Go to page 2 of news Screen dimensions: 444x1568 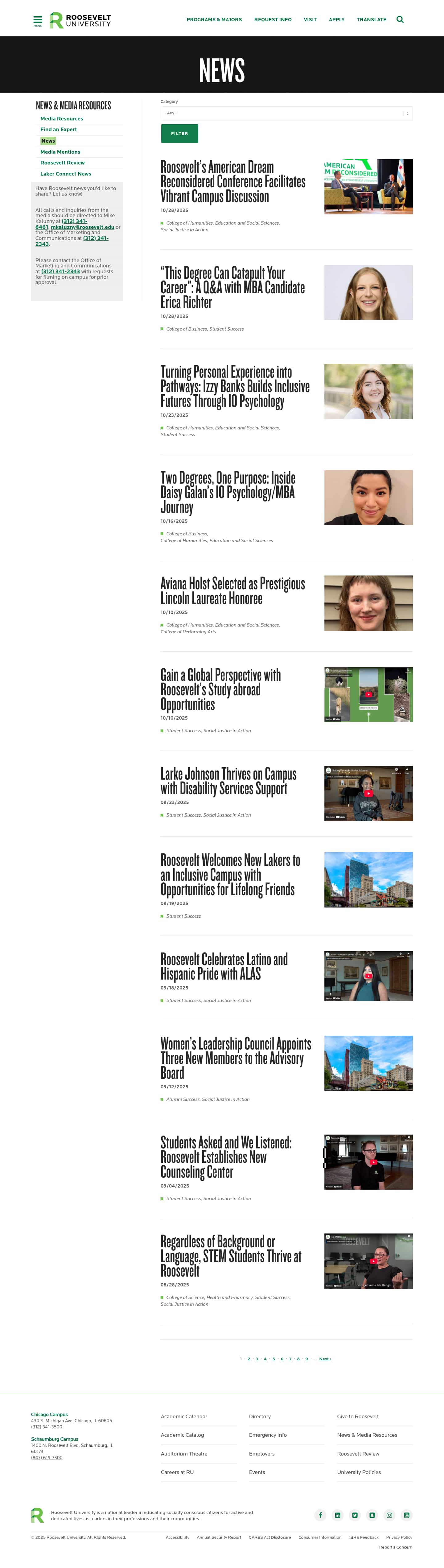click(x=249, y=1359)
